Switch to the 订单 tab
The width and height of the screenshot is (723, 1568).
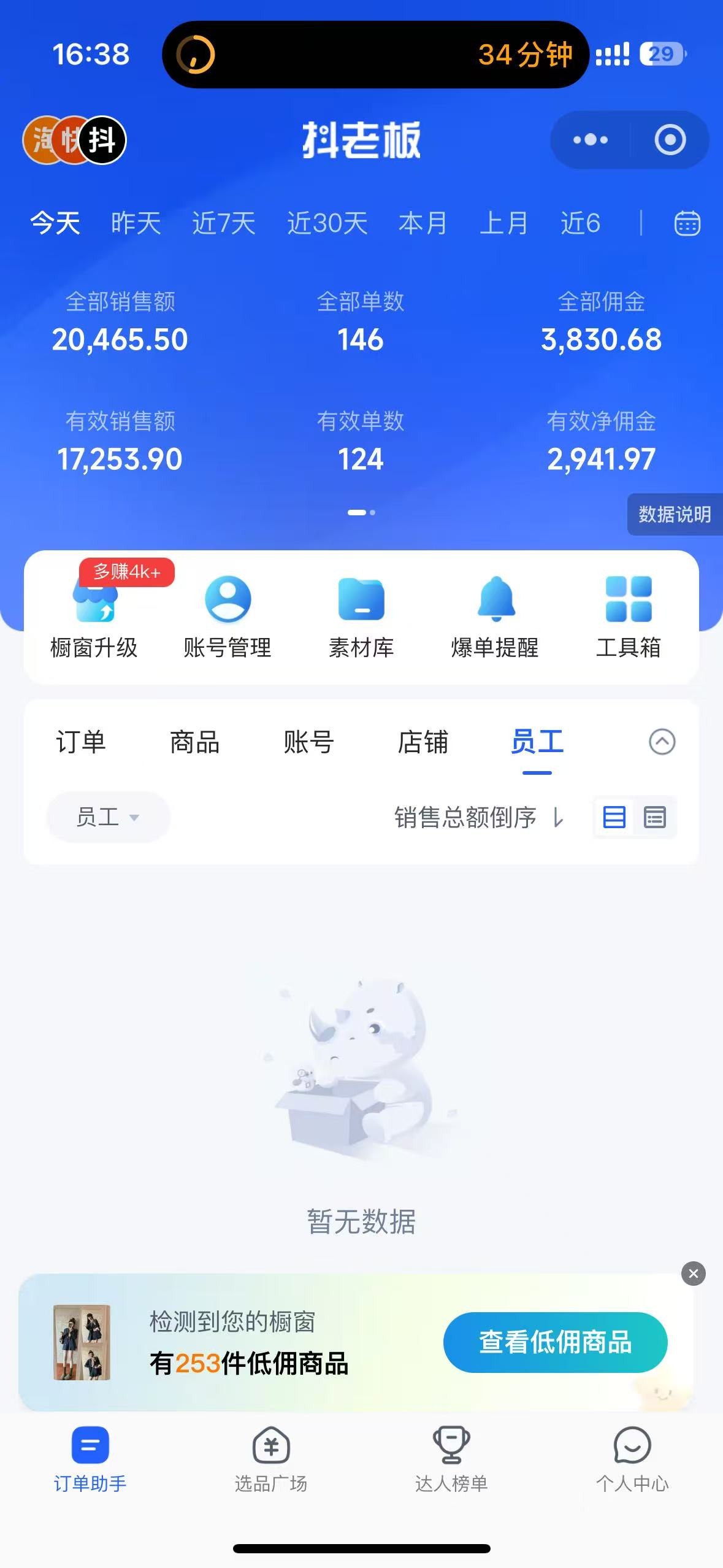click(x=80, y=742)
